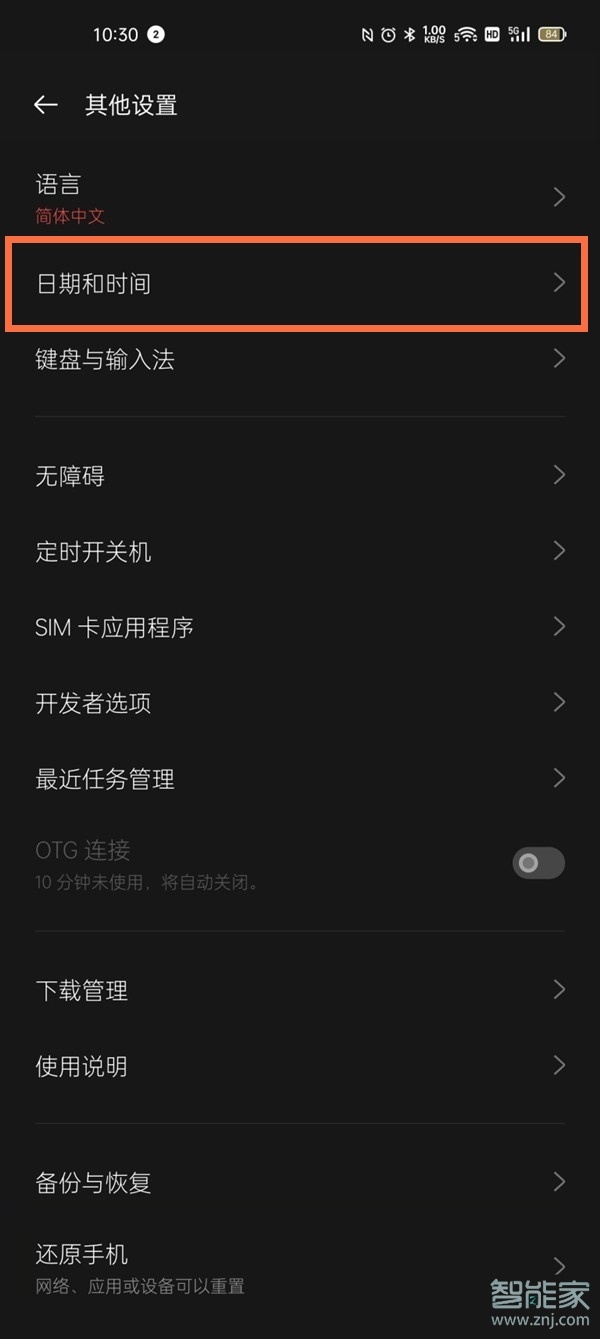Viewport: 600px width, 1339px height.
Task: Open 定时开关机 scheduling
Action: (300, 551)
